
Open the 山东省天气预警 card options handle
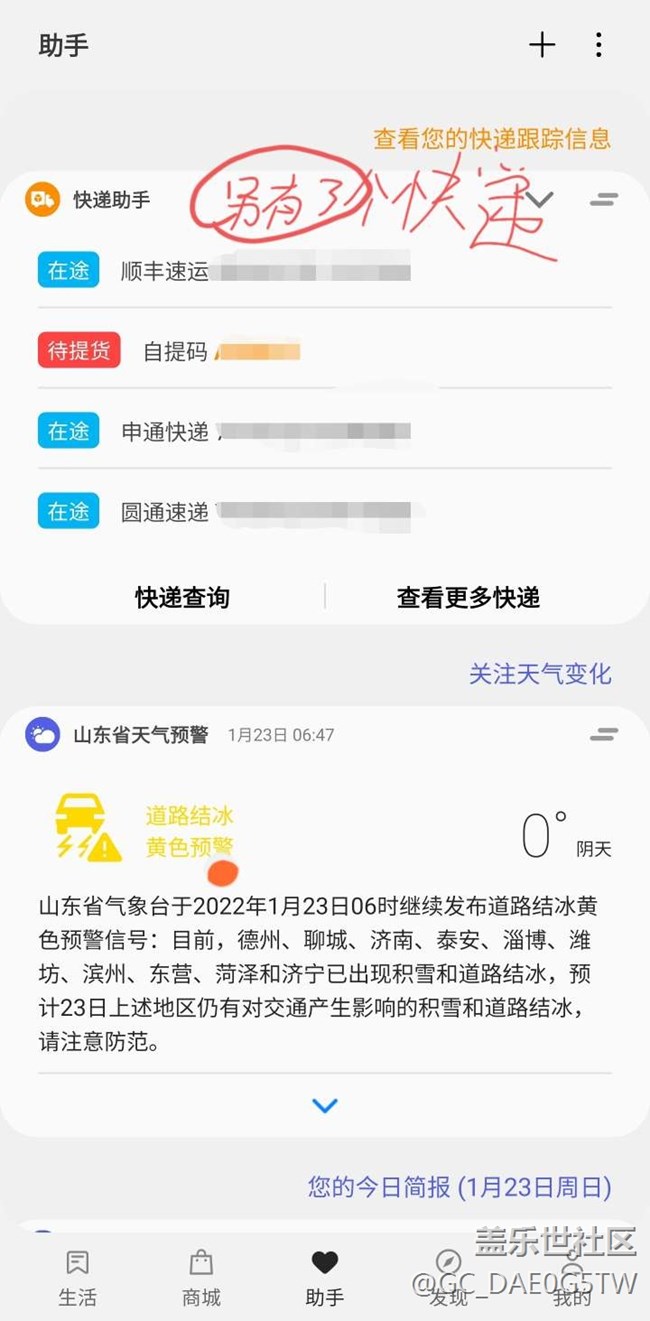[603, 734]
